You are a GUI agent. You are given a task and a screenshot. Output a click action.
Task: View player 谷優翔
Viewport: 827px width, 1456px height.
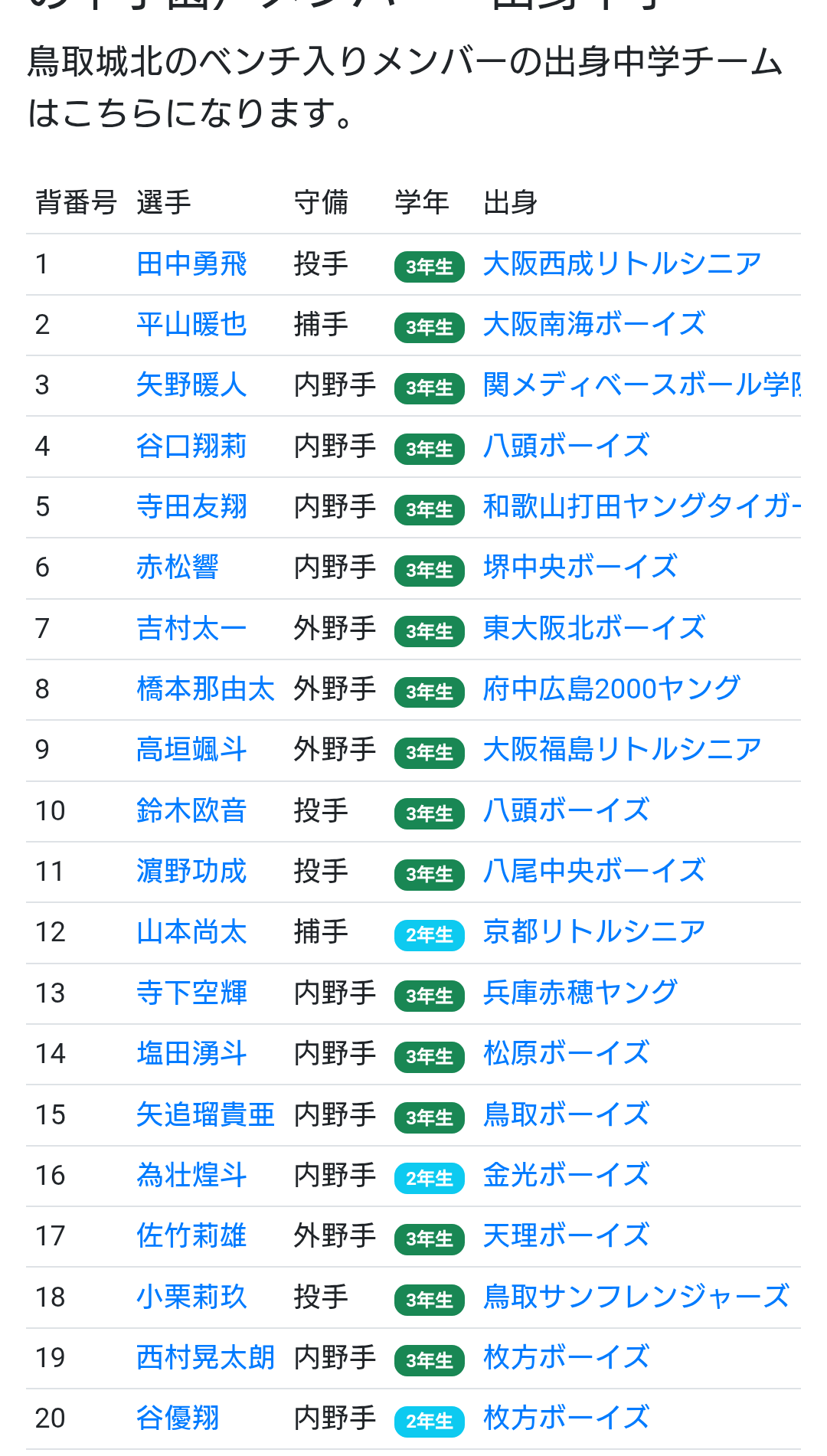(178, 1418)
